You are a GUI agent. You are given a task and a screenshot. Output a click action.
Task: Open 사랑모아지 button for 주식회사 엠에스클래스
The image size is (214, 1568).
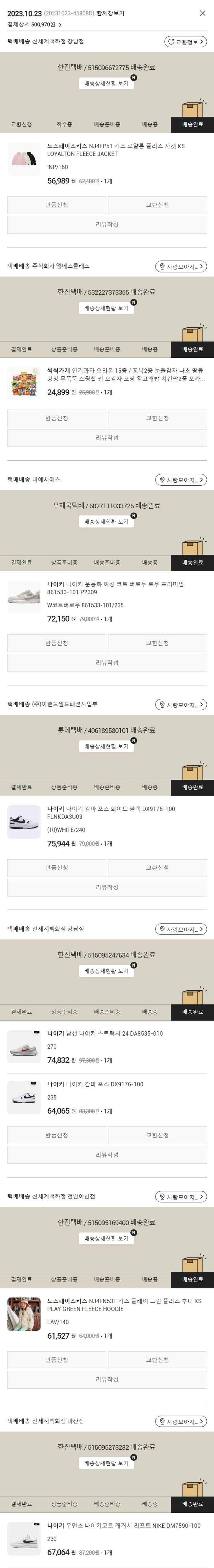[x=181, y=266]
